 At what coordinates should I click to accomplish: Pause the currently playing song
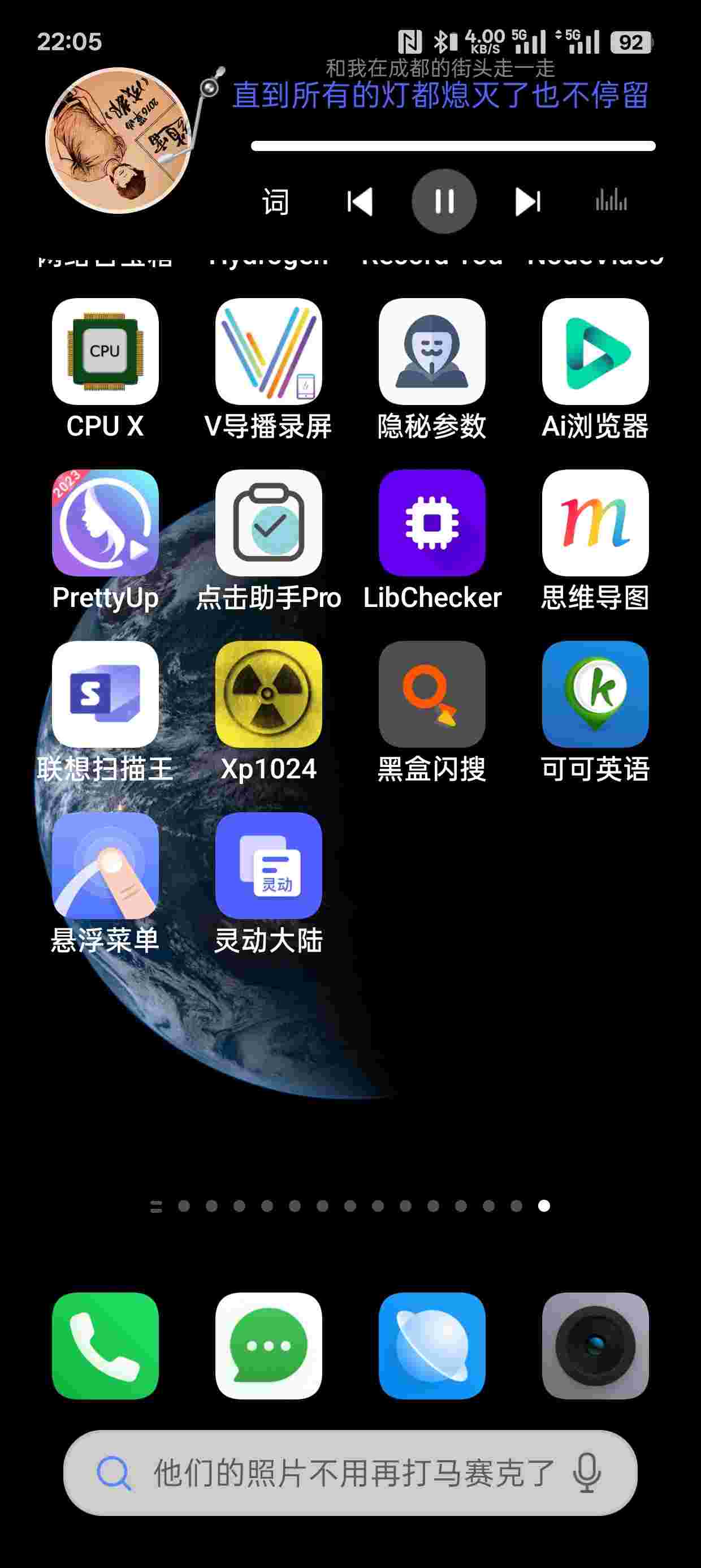pos(444,201)
